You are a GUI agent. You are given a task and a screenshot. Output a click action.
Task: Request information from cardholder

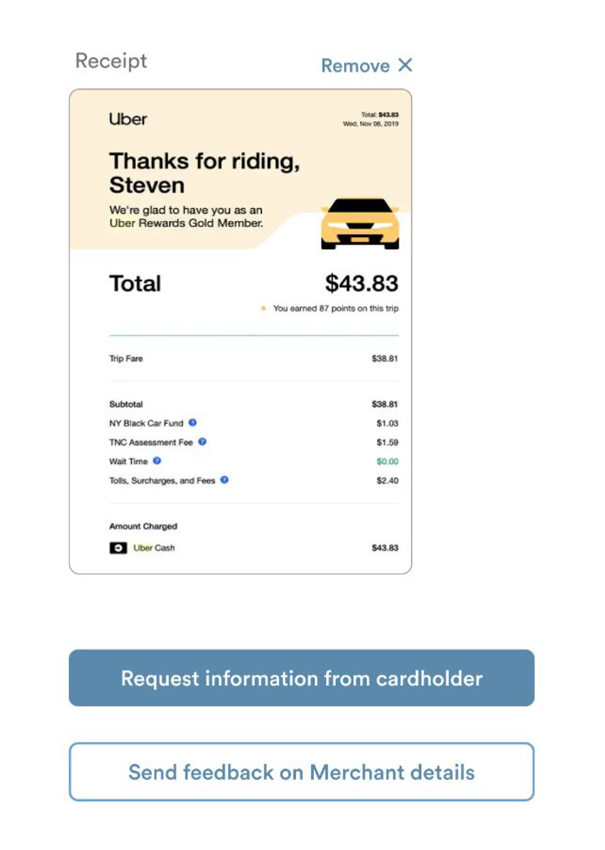pos(301,678)
